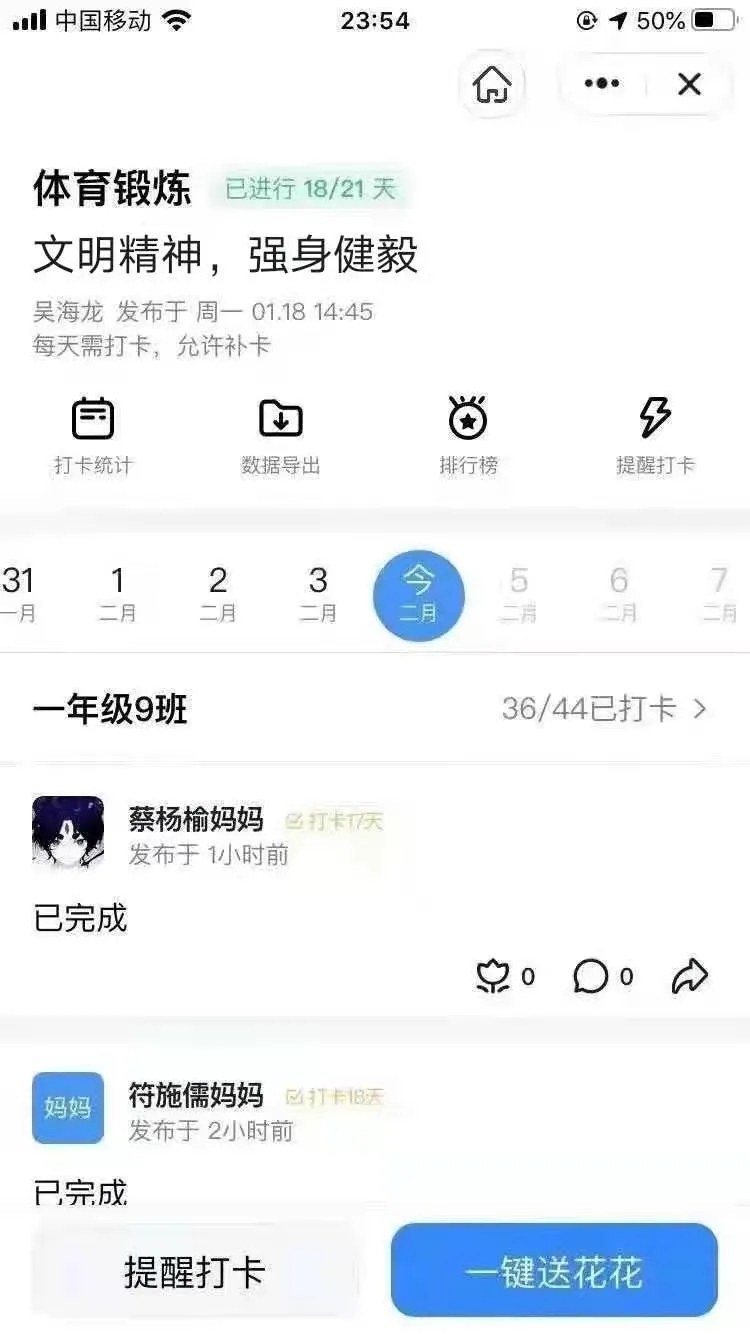Screen dimensions: 750x1334
Task: Go to the mini program home page
Action: [492, 85]
